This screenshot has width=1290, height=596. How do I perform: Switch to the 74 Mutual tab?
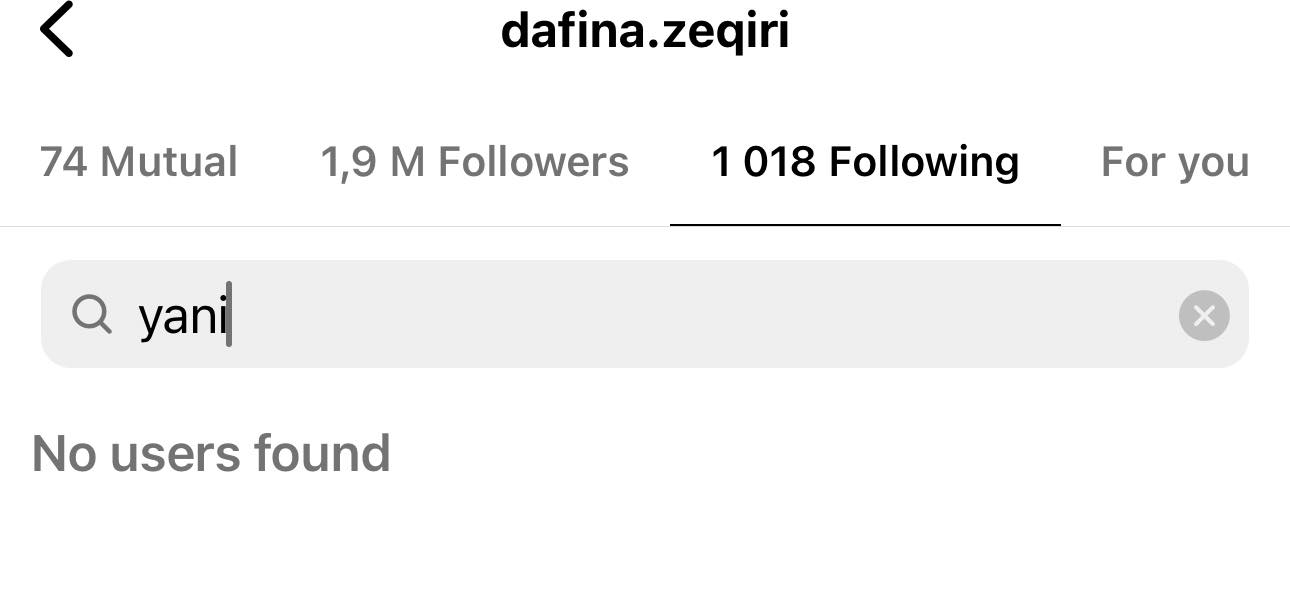139,162
